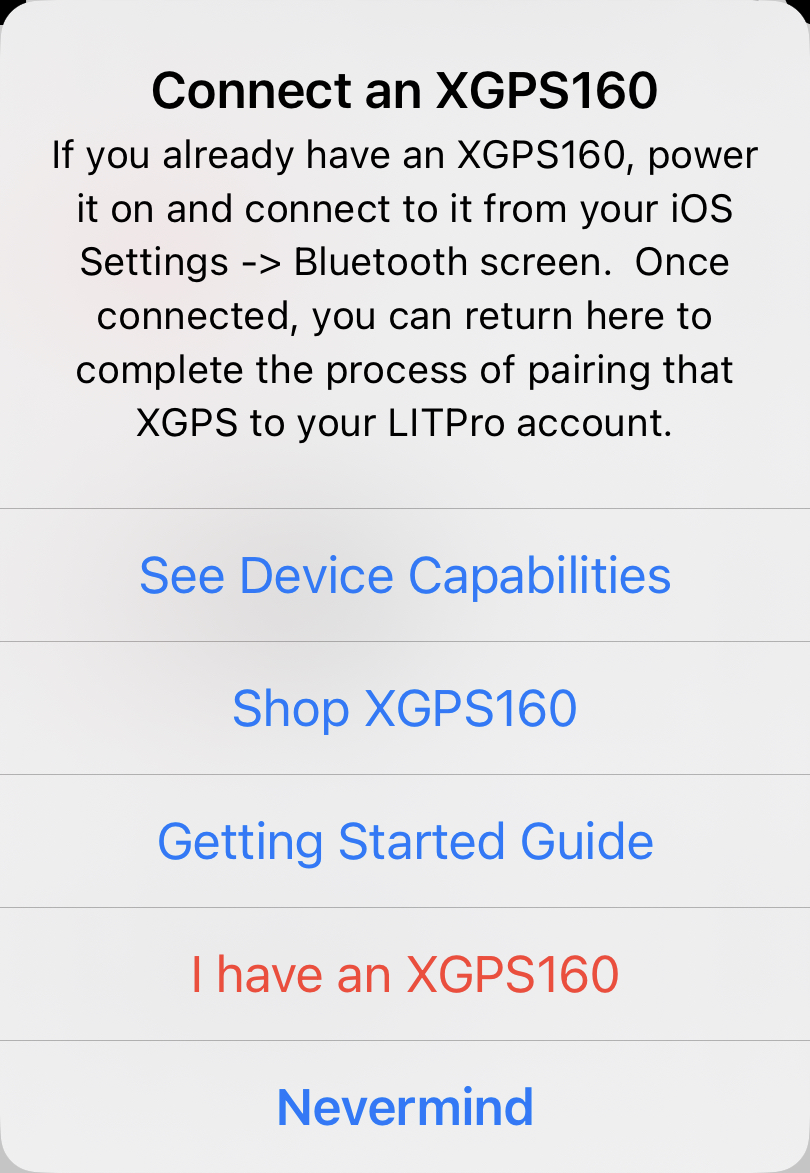Viewport: 810px width, 1173px height.
Task: Cancel pairing by choosing Nevermind
Action: (405, 1106)
